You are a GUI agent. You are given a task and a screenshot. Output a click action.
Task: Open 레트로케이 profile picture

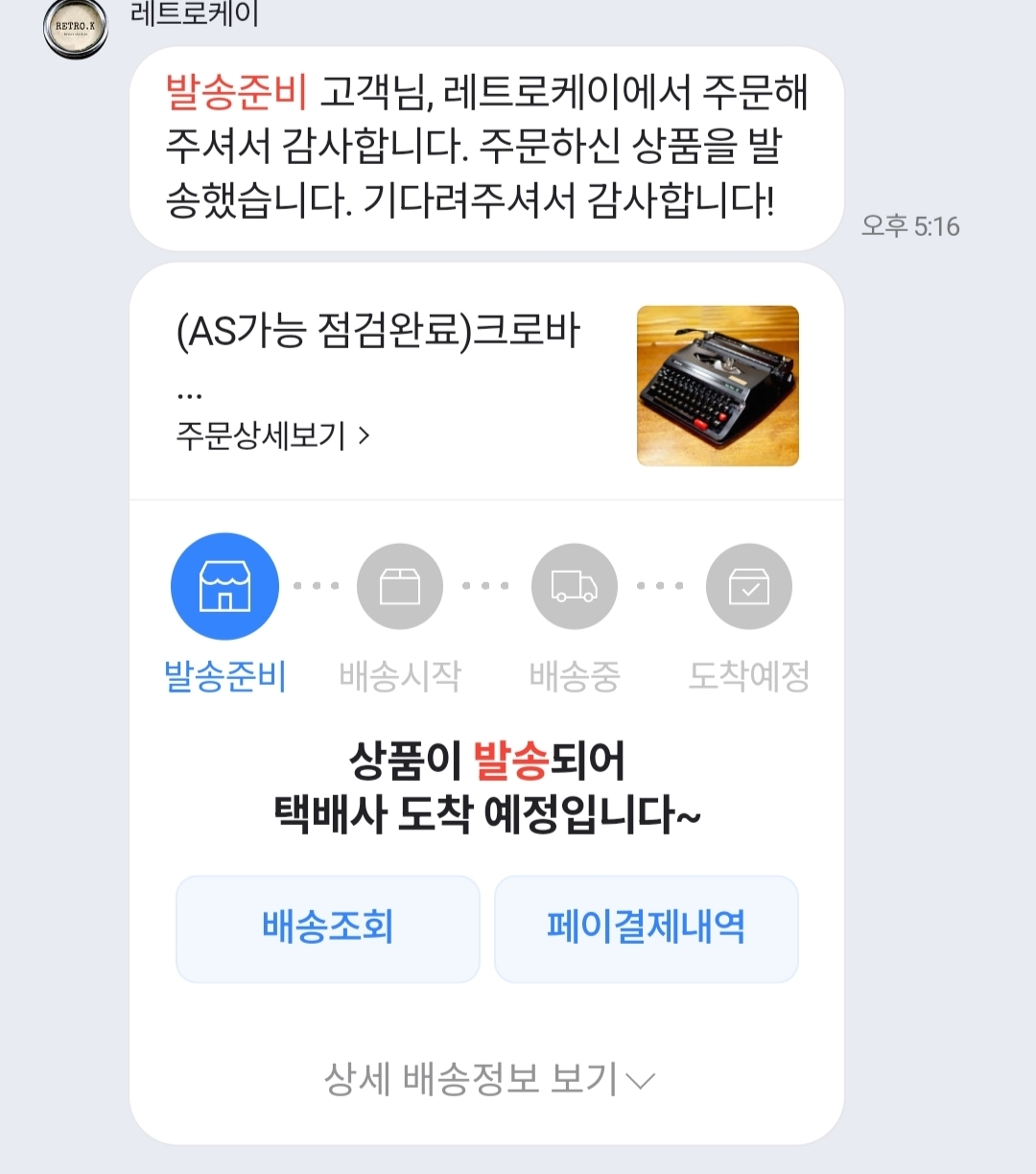[76, 27]
